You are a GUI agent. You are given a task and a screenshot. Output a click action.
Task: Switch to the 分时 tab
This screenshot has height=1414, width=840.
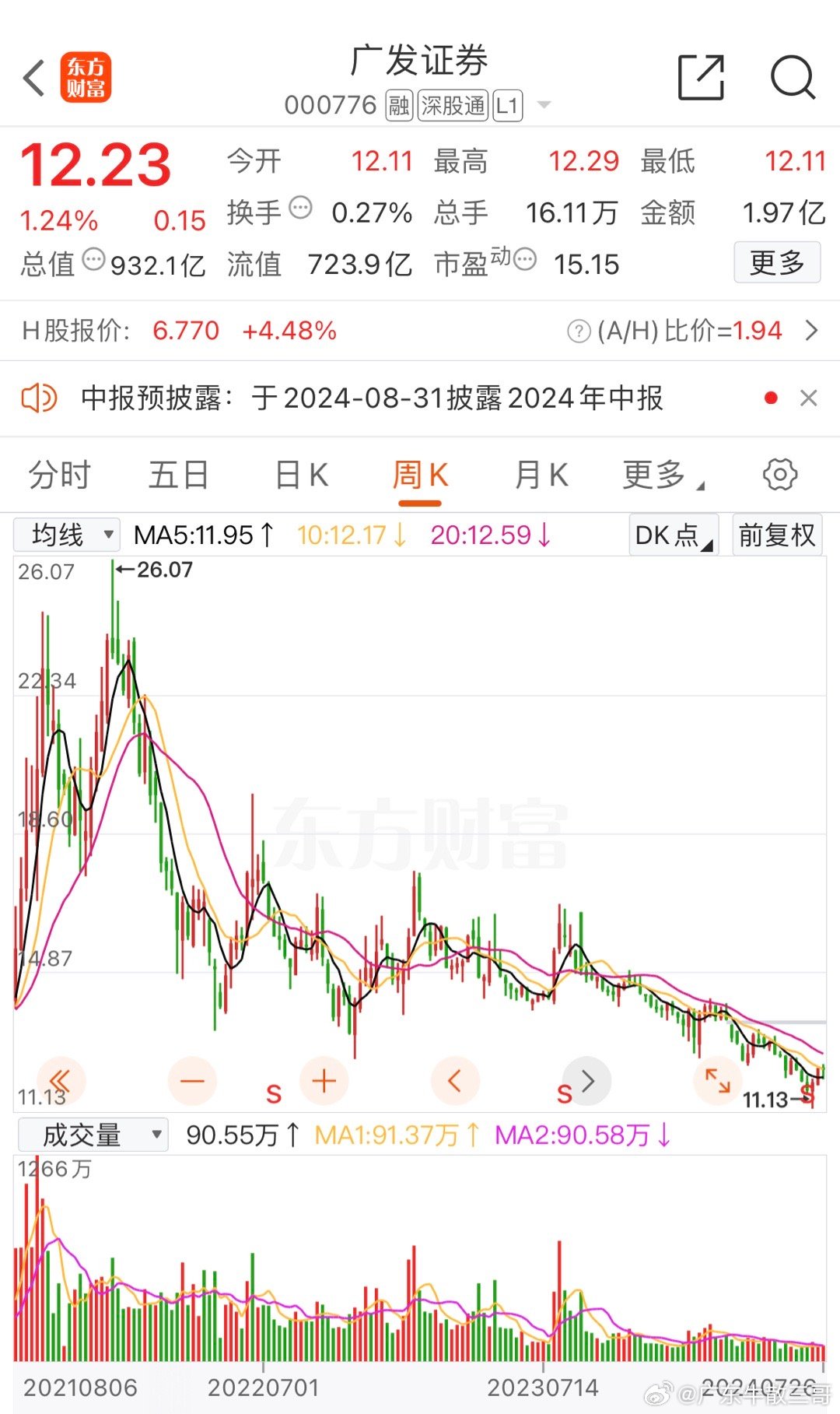coord(59,473)
